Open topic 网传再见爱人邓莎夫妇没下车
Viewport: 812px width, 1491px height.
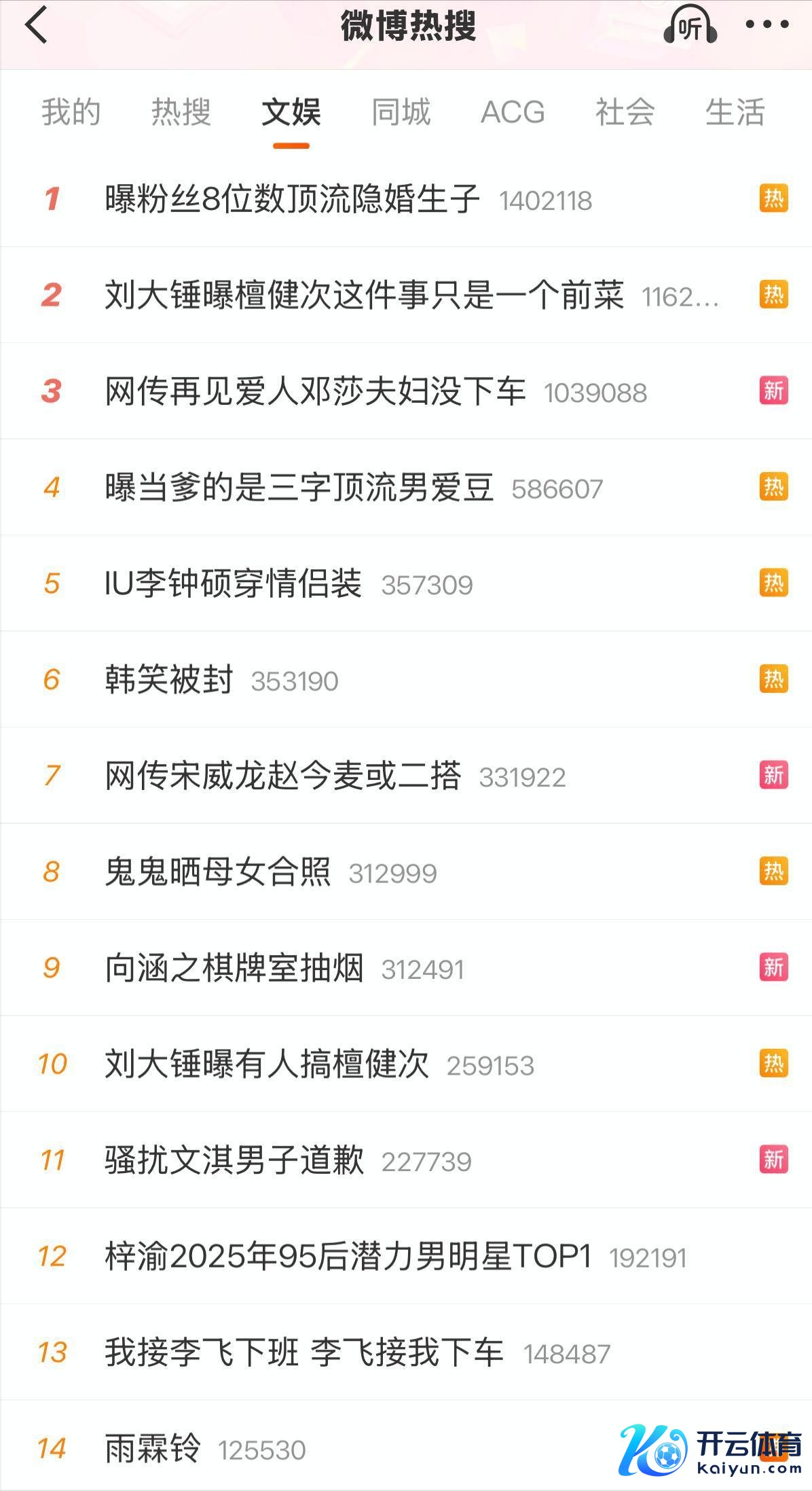[x=316, y=391]
